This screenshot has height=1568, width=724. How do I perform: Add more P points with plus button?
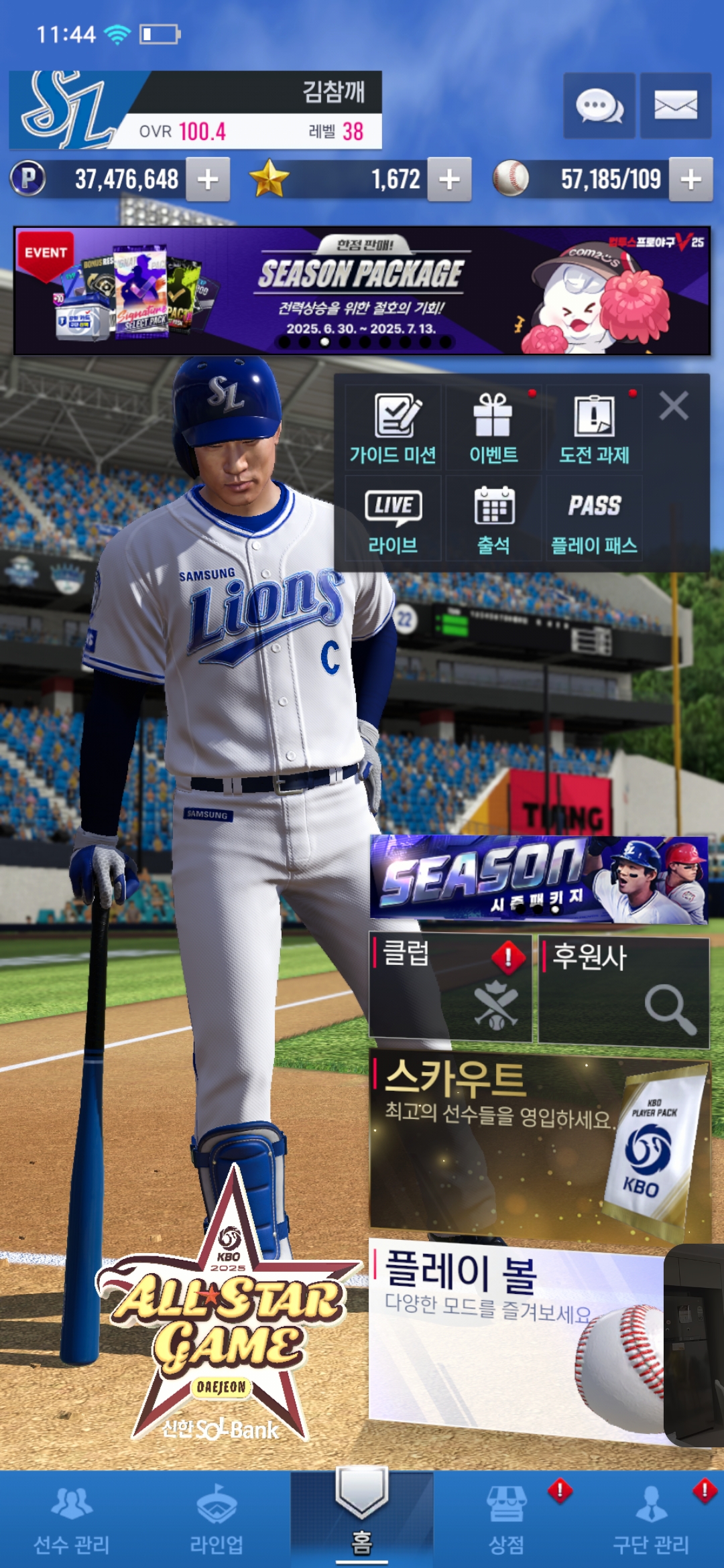[208, 180]
